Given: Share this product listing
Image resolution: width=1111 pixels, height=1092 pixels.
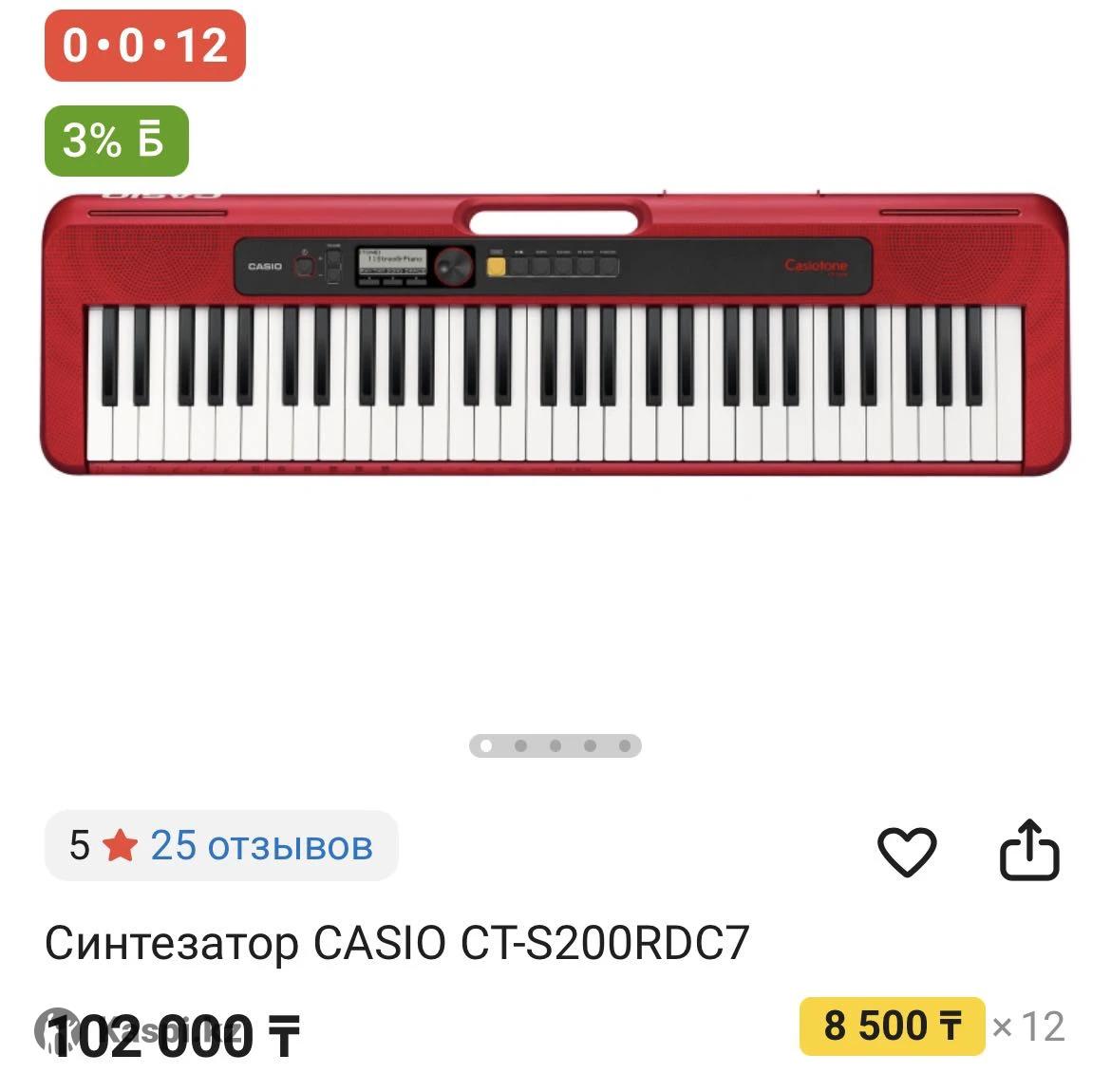Looking at the screenshot, I should 1029,850.
